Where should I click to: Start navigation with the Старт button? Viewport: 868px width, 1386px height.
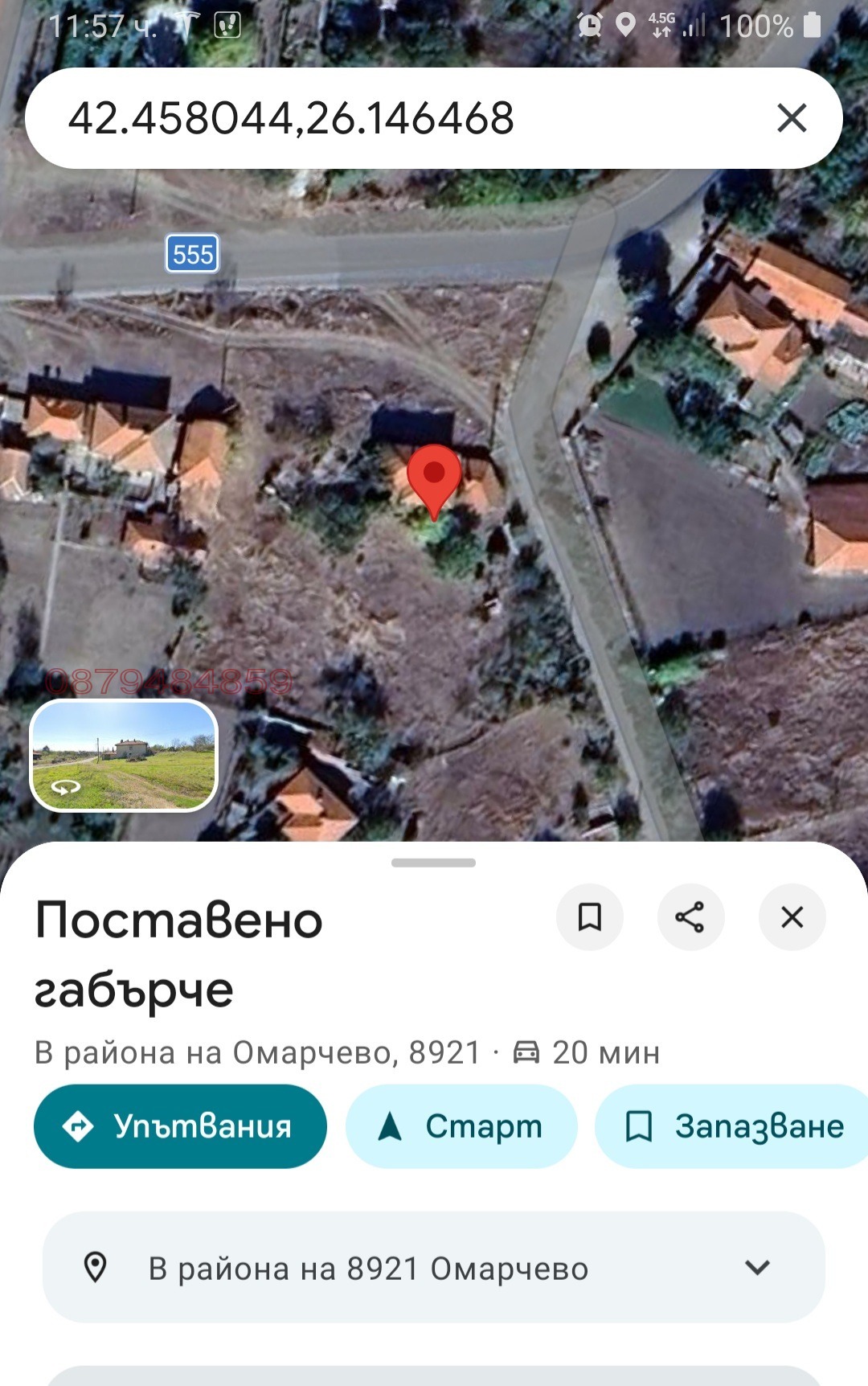(462, 1126)
